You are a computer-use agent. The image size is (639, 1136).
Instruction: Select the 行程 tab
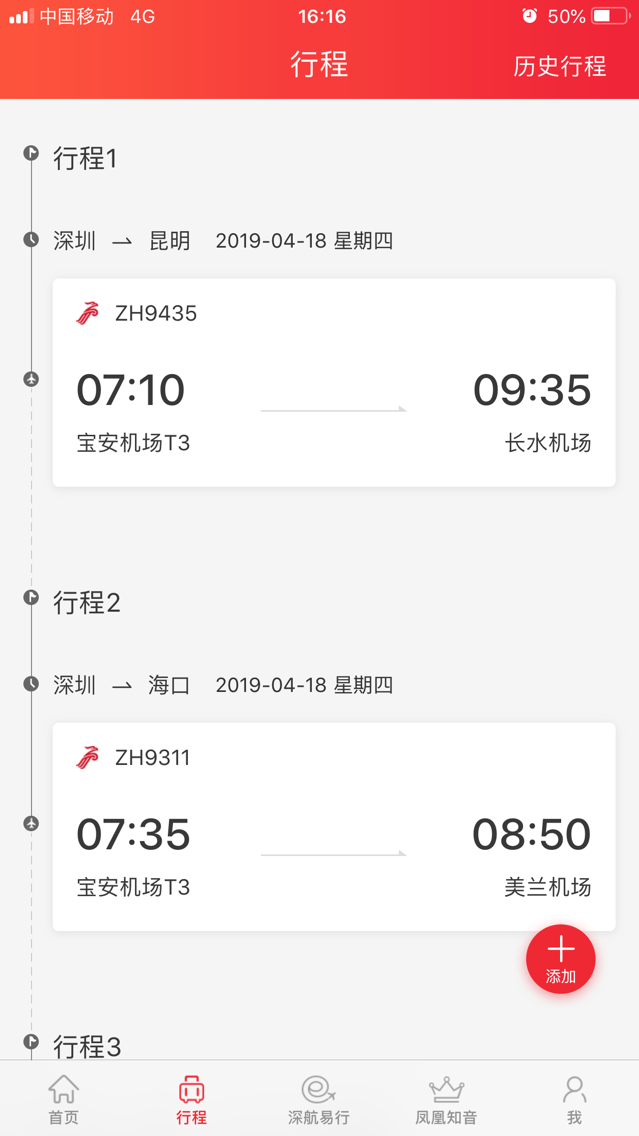coord(192,1099)
